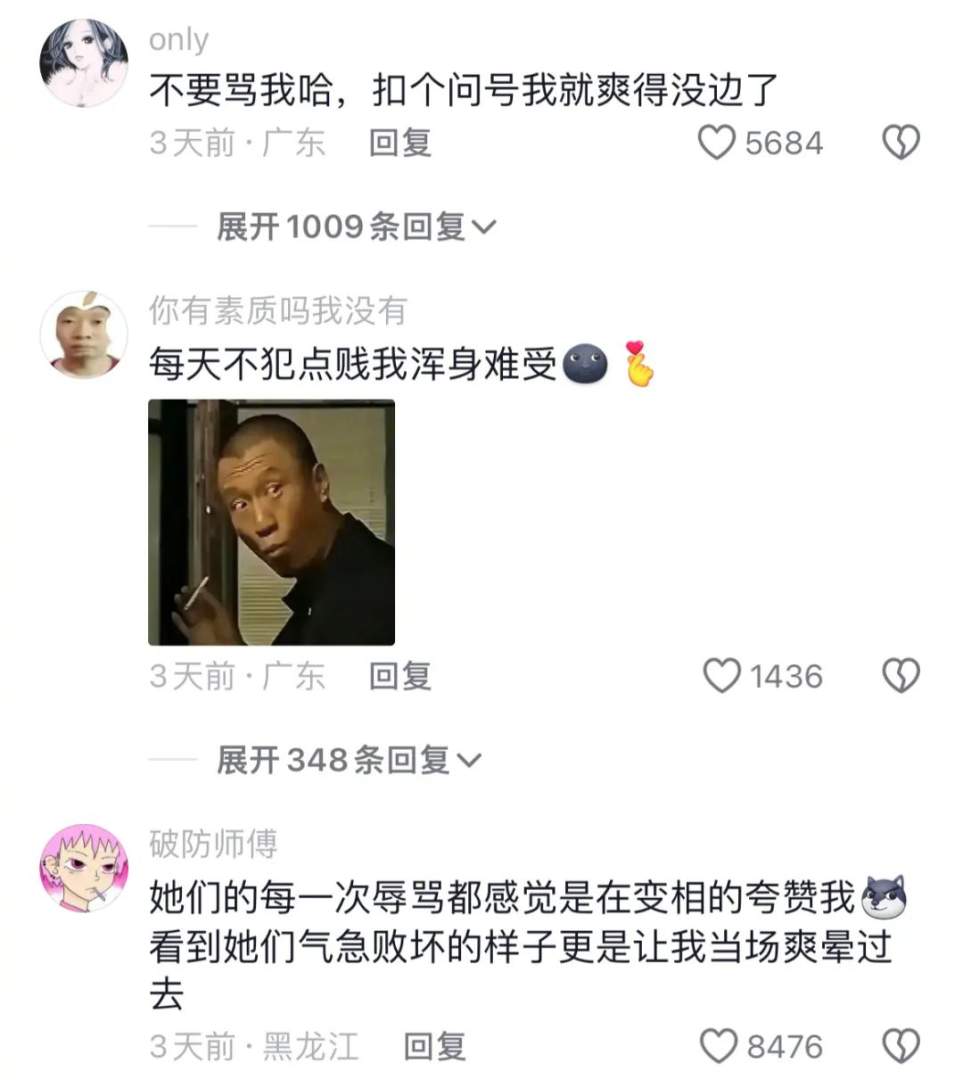963x1080 pixels.
Task: Expand the 1009 replies
Action: click(x=356, y=228)
